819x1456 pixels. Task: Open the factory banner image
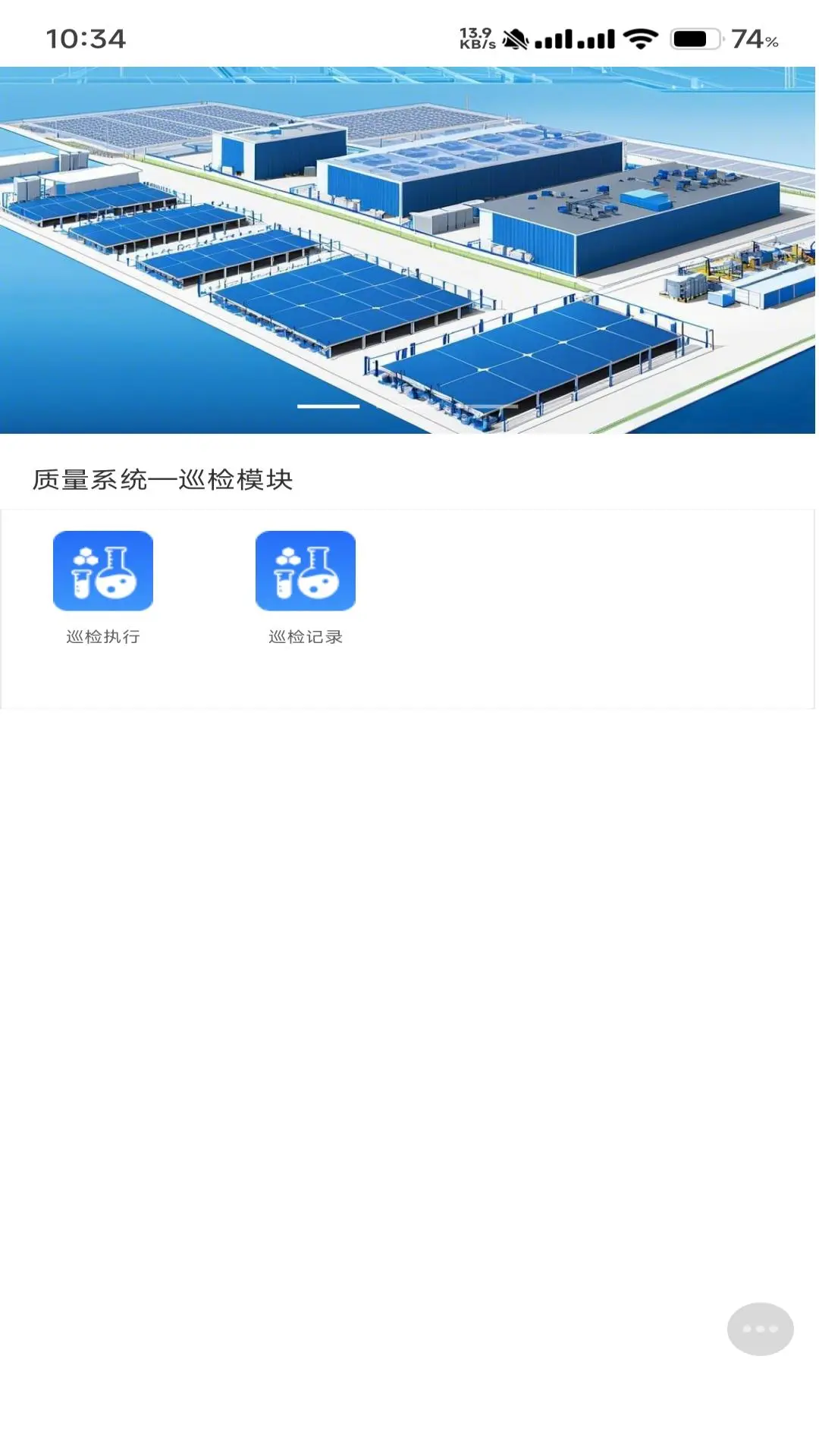pos(408,250)
